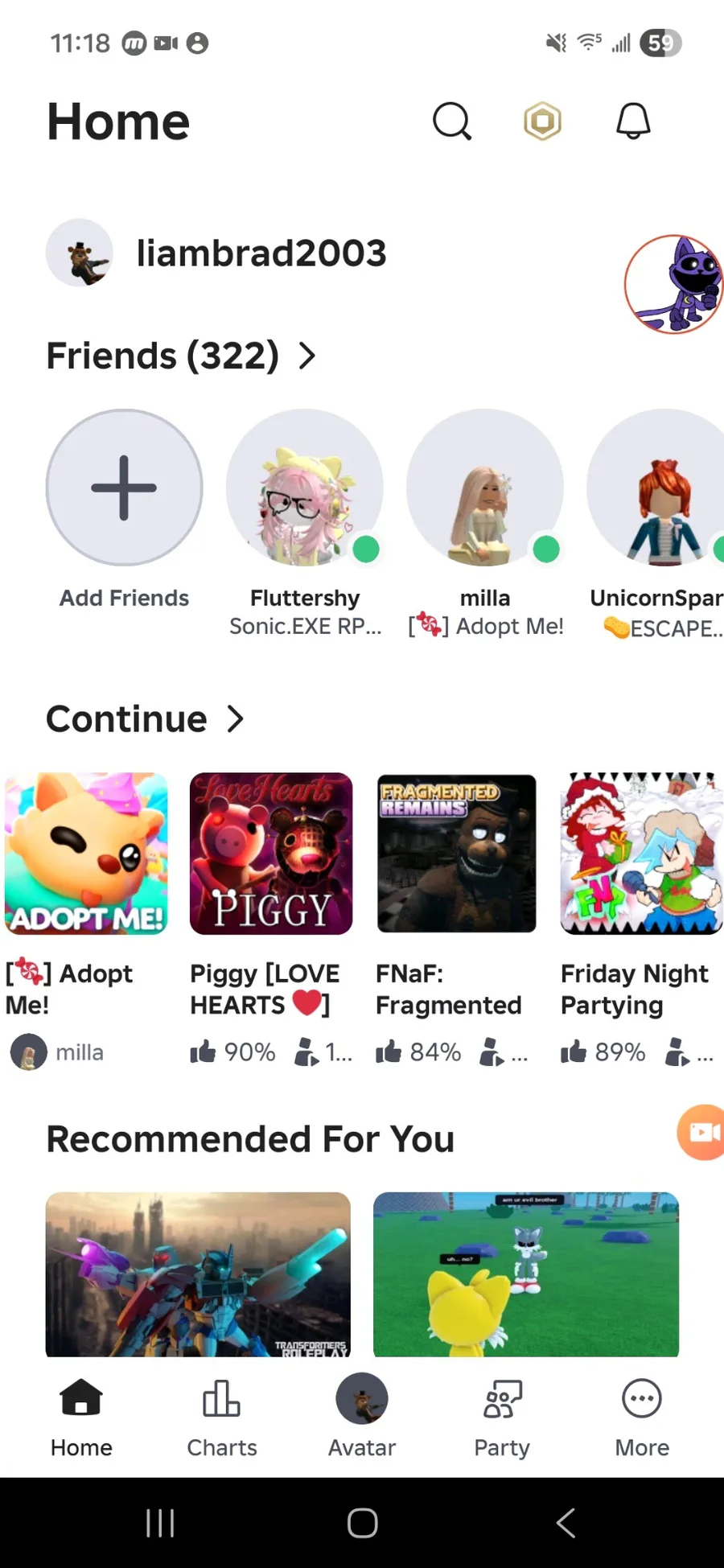Open the notifications bell
Viewport: 724px width, 1568px height.
click(x=633, y=121)
